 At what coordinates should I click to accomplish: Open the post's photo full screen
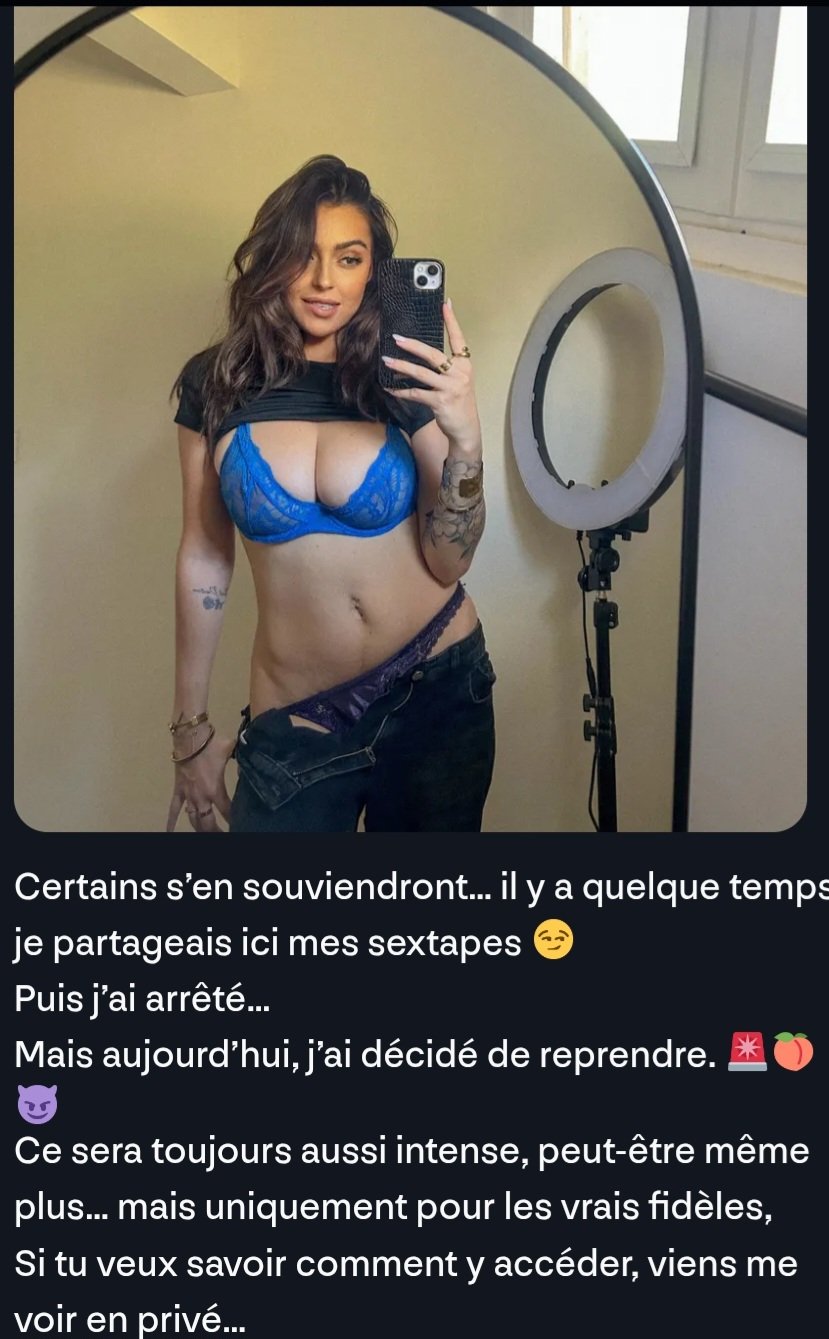pos(410,420)
